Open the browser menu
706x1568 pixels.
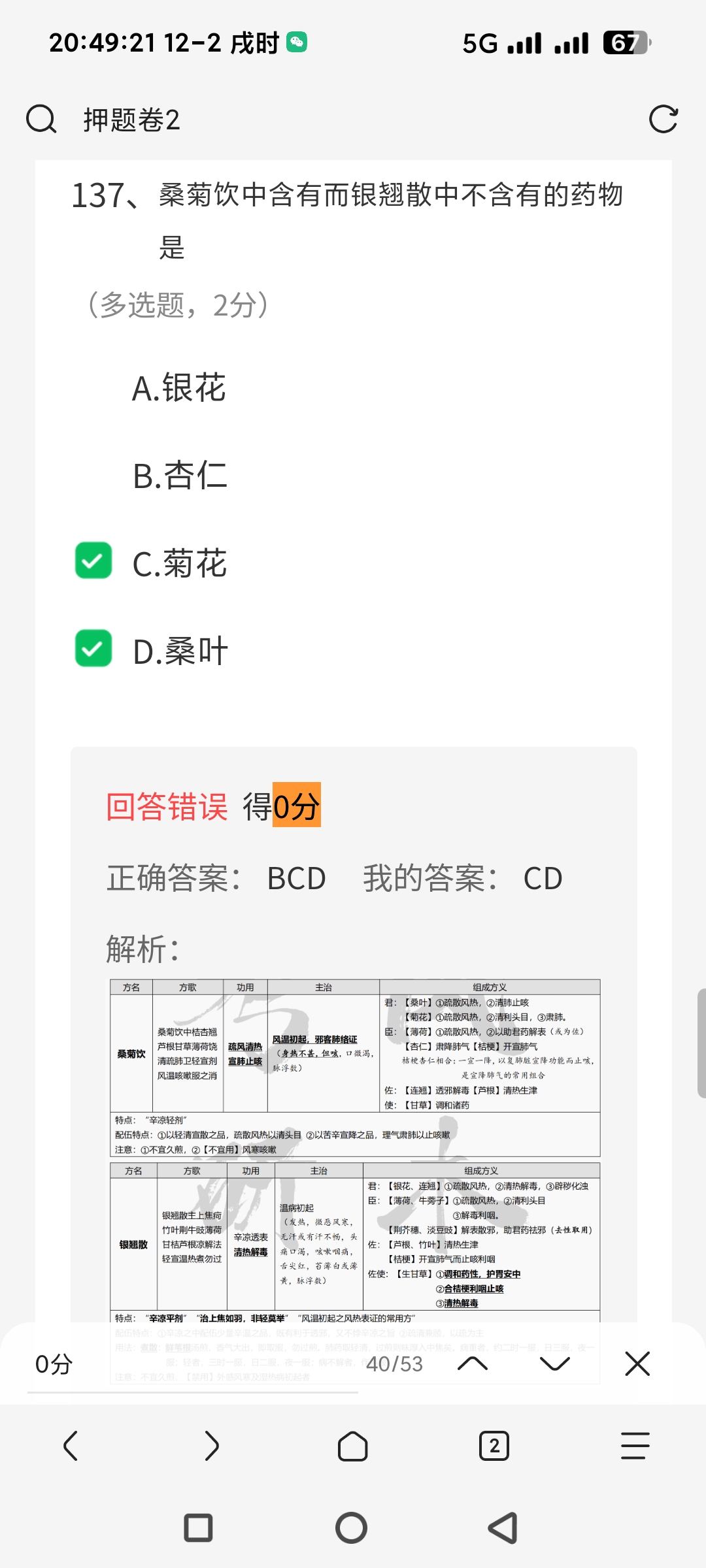(x=635, y=1446)
